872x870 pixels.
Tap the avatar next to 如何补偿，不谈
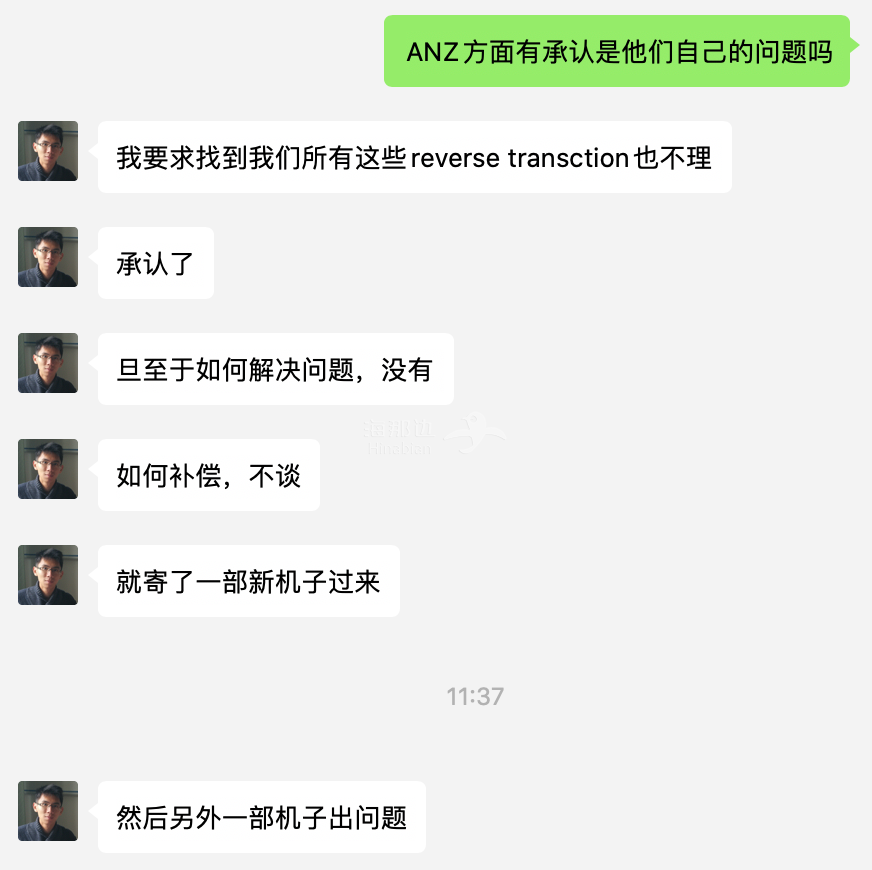(48, 469)
